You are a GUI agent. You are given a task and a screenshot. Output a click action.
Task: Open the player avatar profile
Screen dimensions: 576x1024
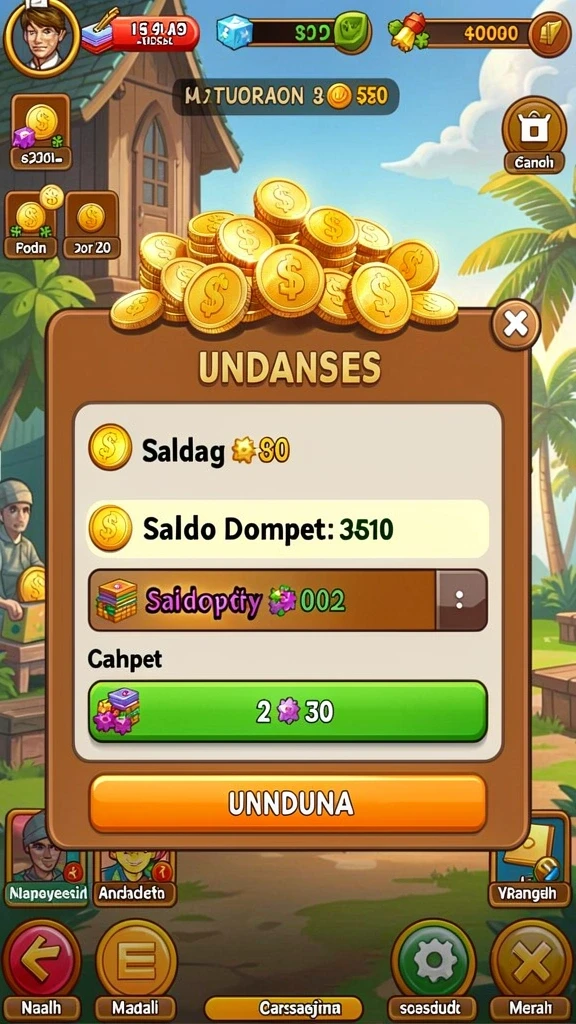click(x=42, y=34)
